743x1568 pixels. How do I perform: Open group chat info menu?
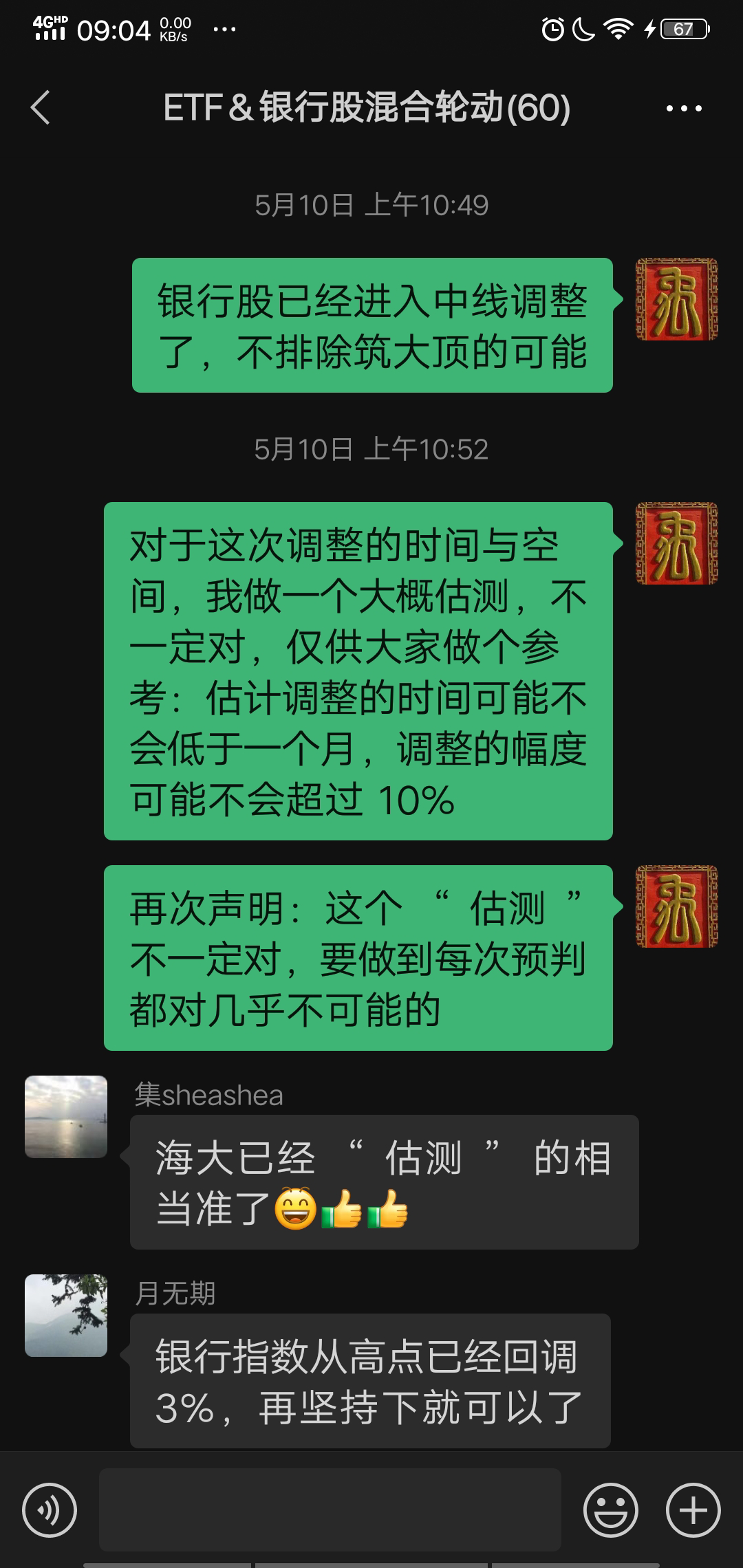(x=683, y=108)
